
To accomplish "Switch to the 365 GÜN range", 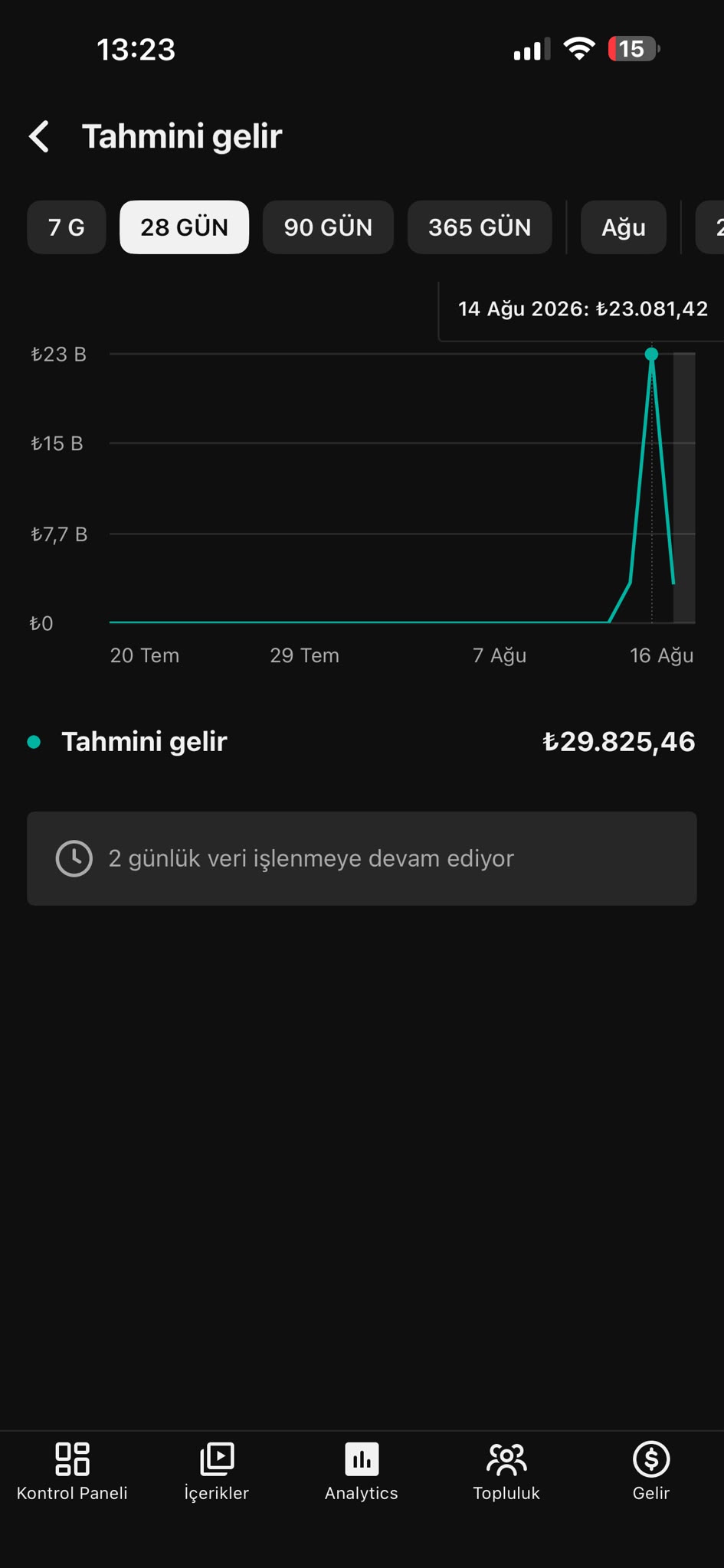I will click(480, 227).
